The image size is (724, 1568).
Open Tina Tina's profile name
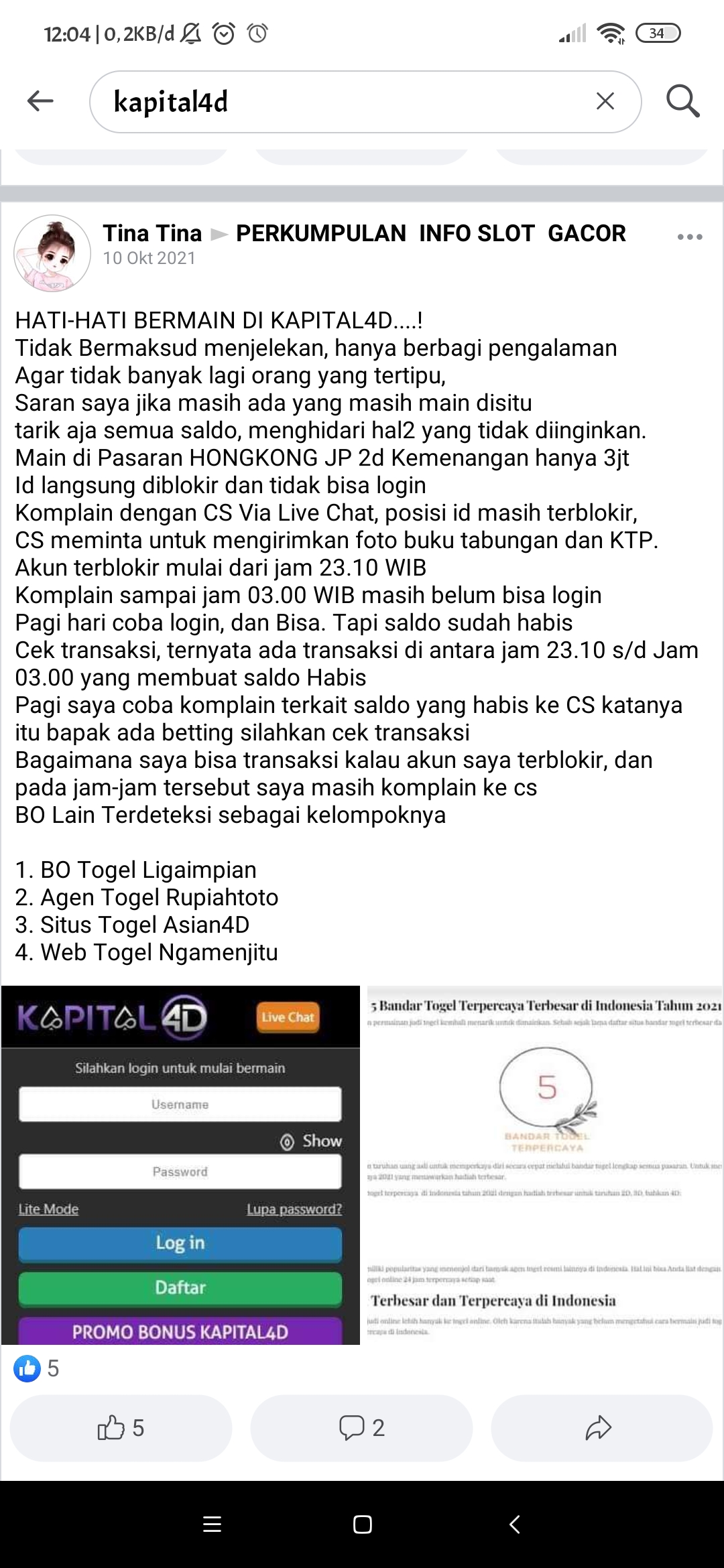(x=152, y=233)
